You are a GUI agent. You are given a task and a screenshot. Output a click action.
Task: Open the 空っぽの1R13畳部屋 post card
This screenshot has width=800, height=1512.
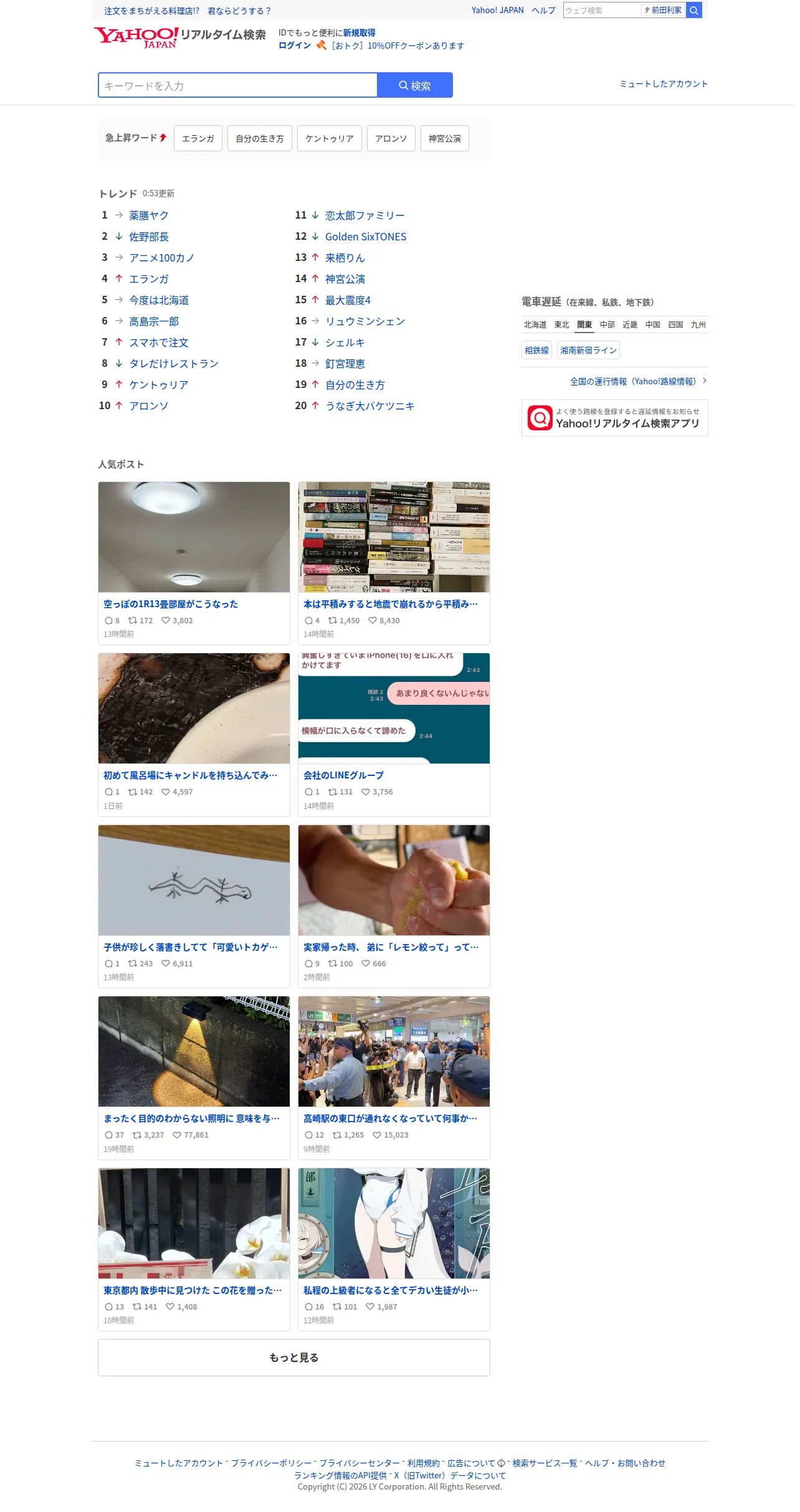point(194,563)
